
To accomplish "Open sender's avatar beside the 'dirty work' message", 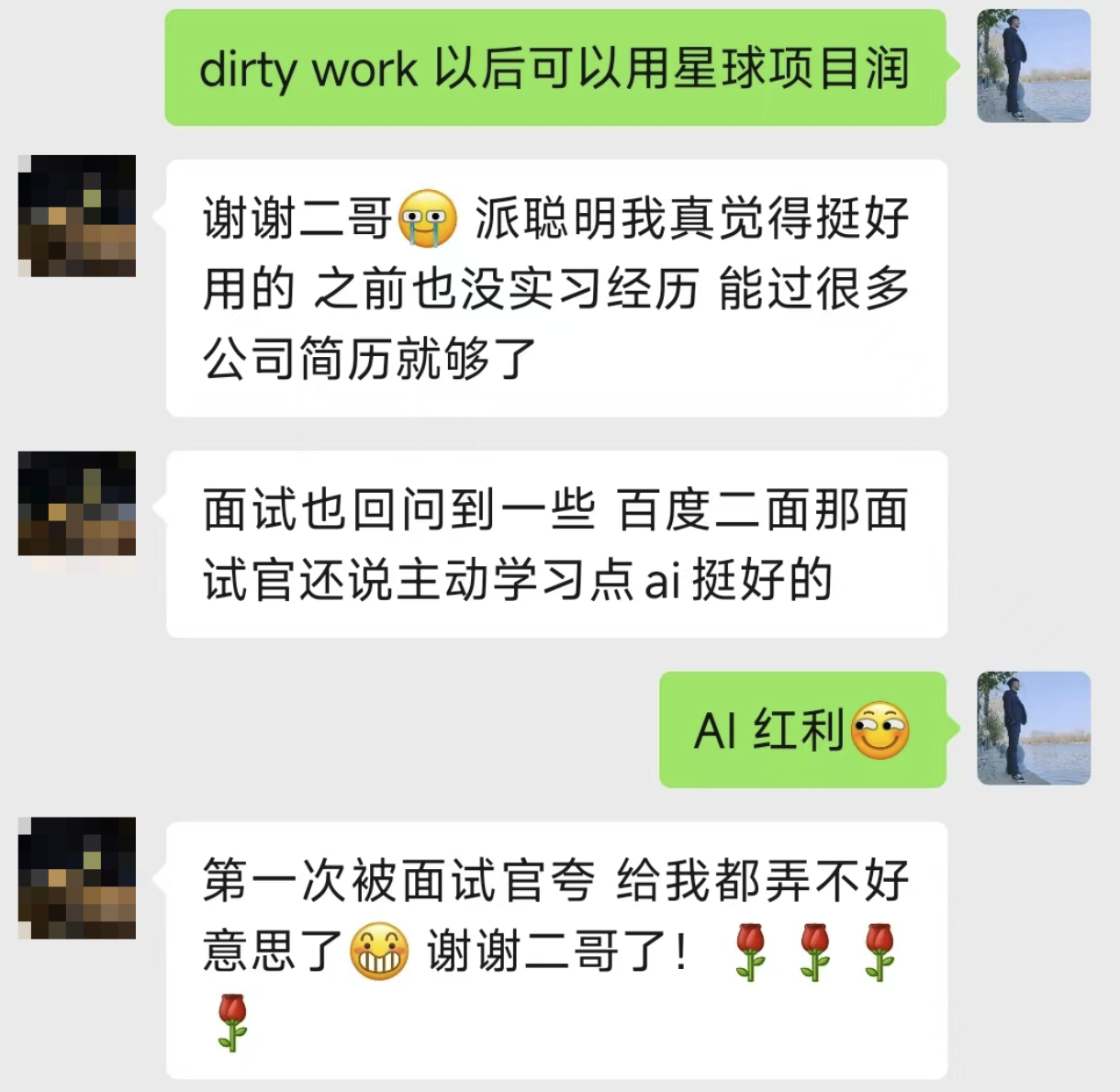I will [1034, 66].
